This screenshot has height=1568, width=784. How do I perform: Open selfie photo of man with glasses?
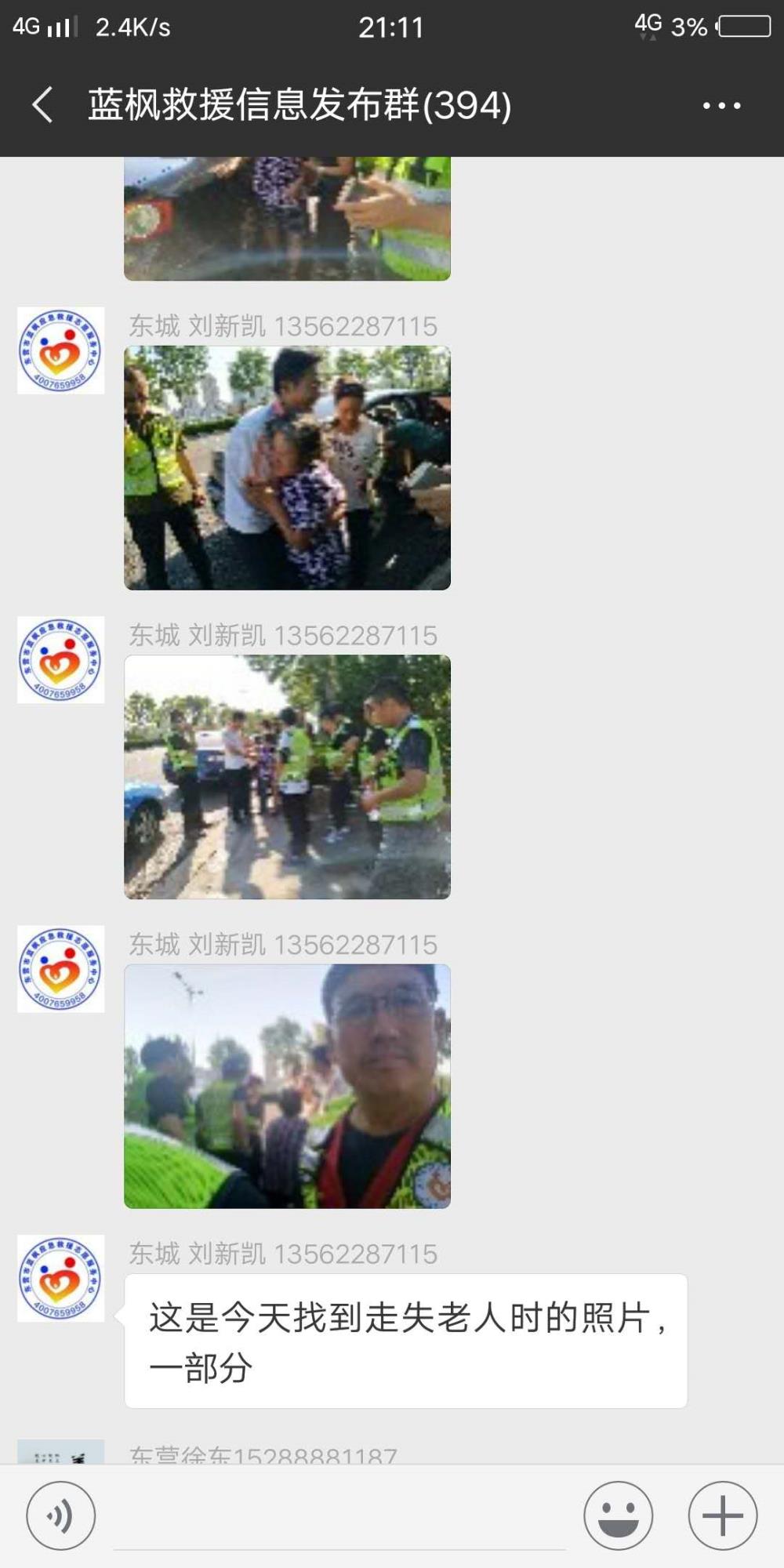[x=287, y=1086]
